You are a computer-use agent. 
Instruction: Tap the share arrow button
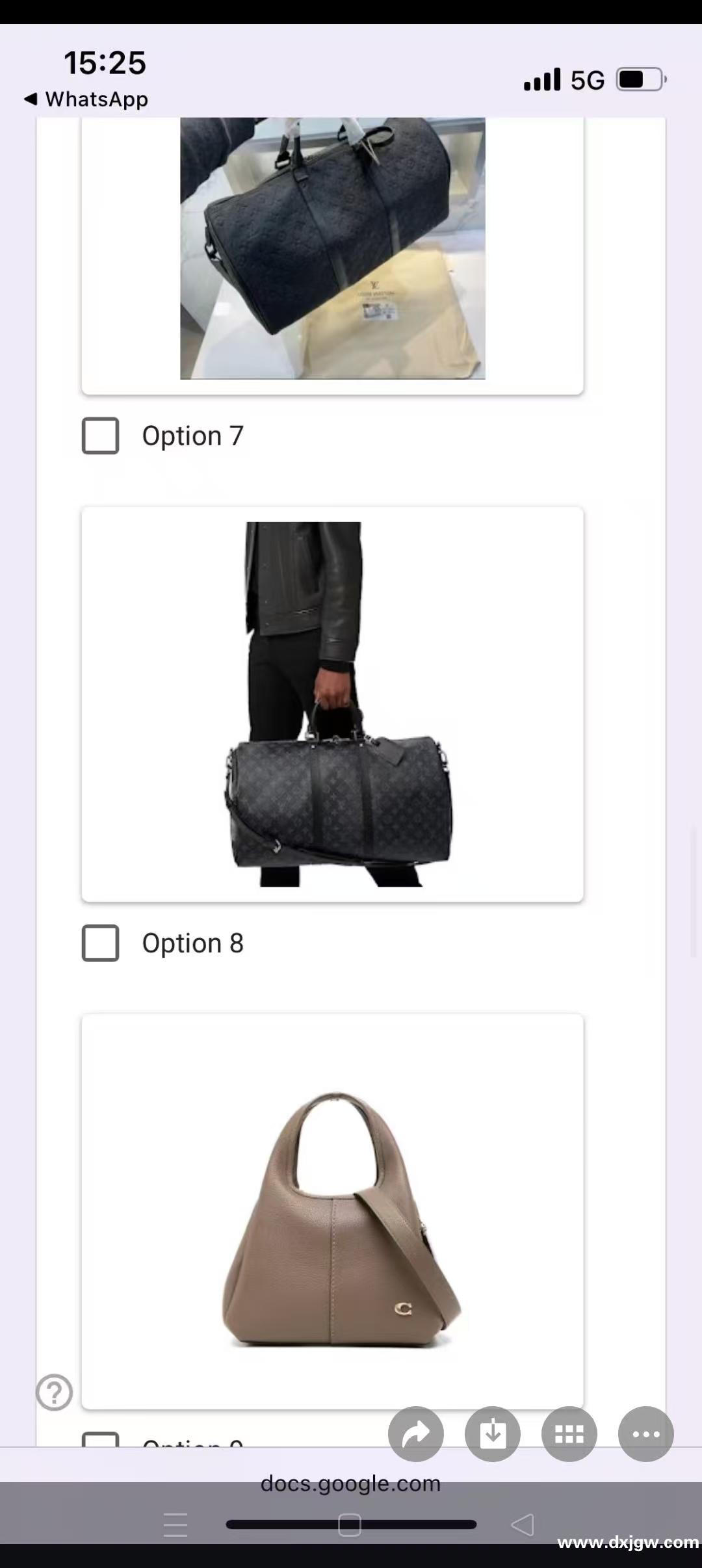coord(416,1433)
